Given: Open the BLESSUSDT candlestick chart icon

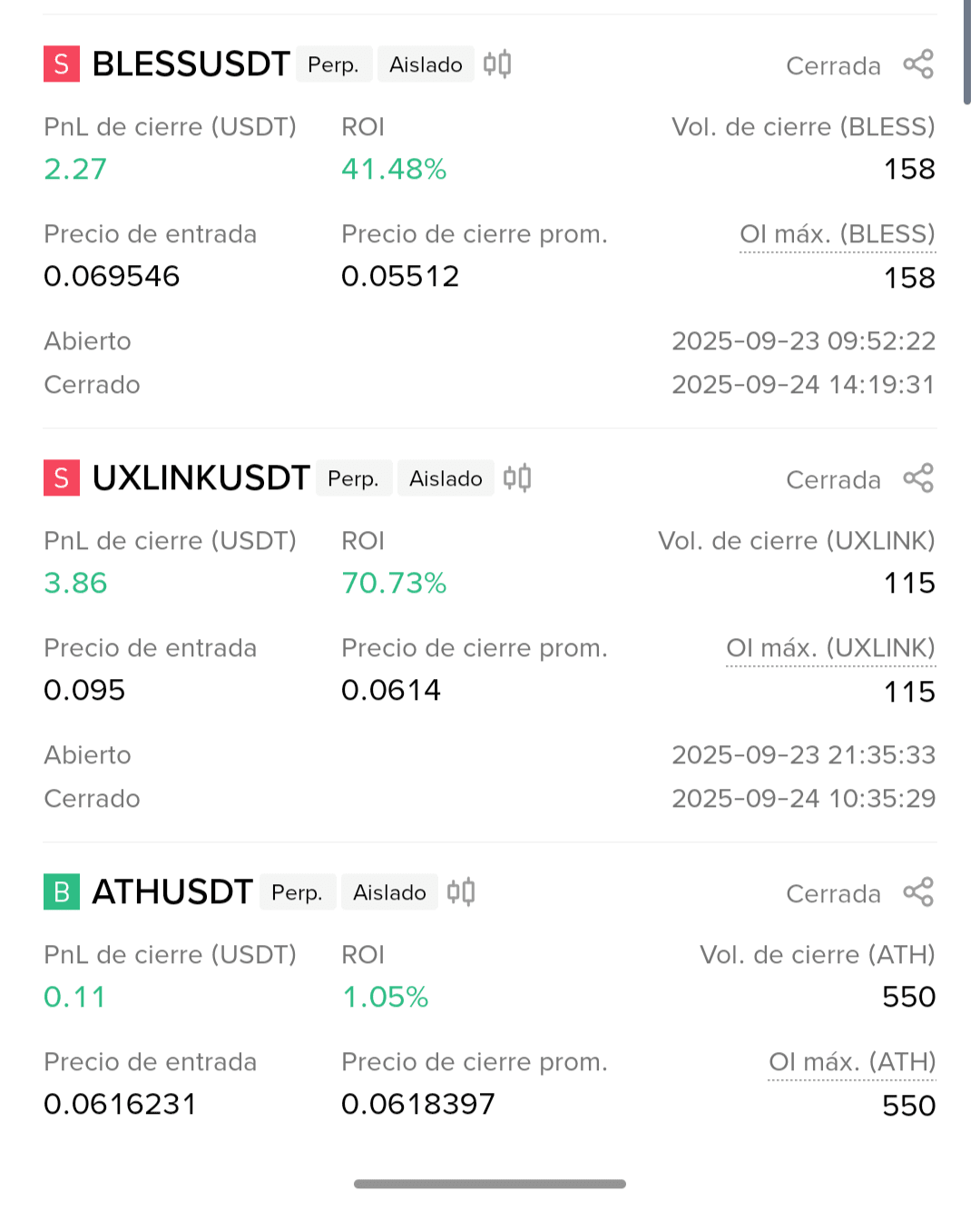Looking at the screenshot, I should tap(497, 64).
